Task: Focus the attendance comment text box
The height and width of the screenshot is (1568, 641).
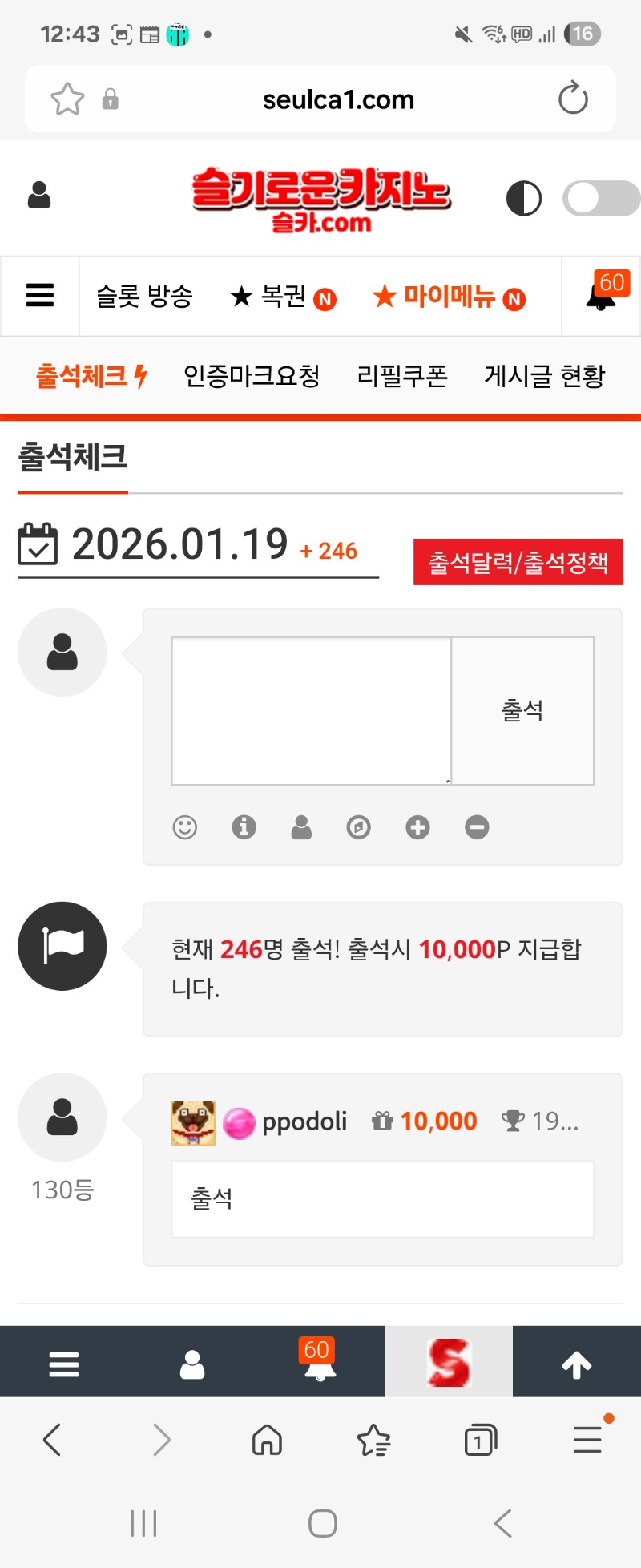Action: click(311, 710)
